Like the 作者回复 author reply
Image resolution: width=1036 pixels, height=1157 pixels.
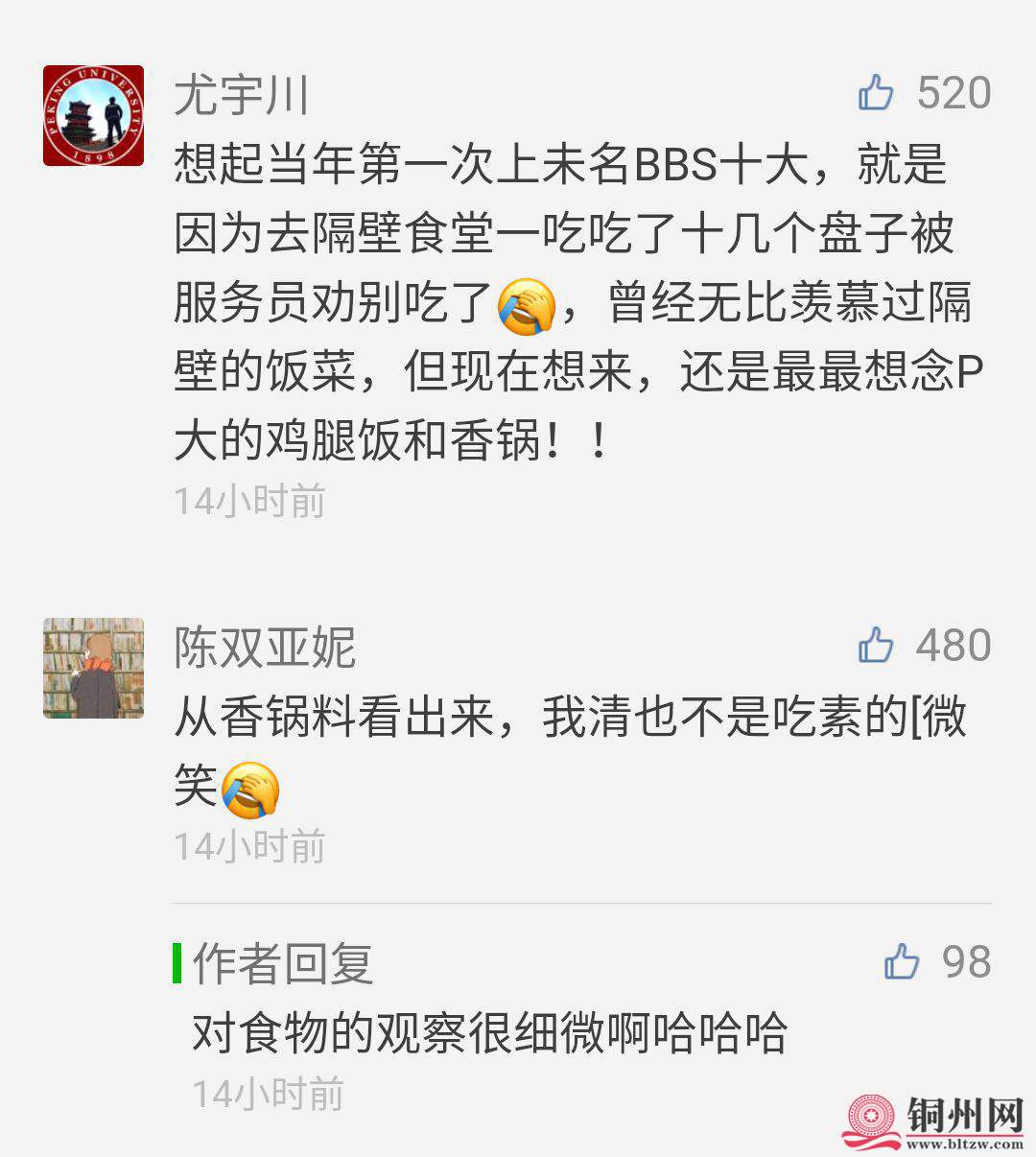click(x=902, y=961)
